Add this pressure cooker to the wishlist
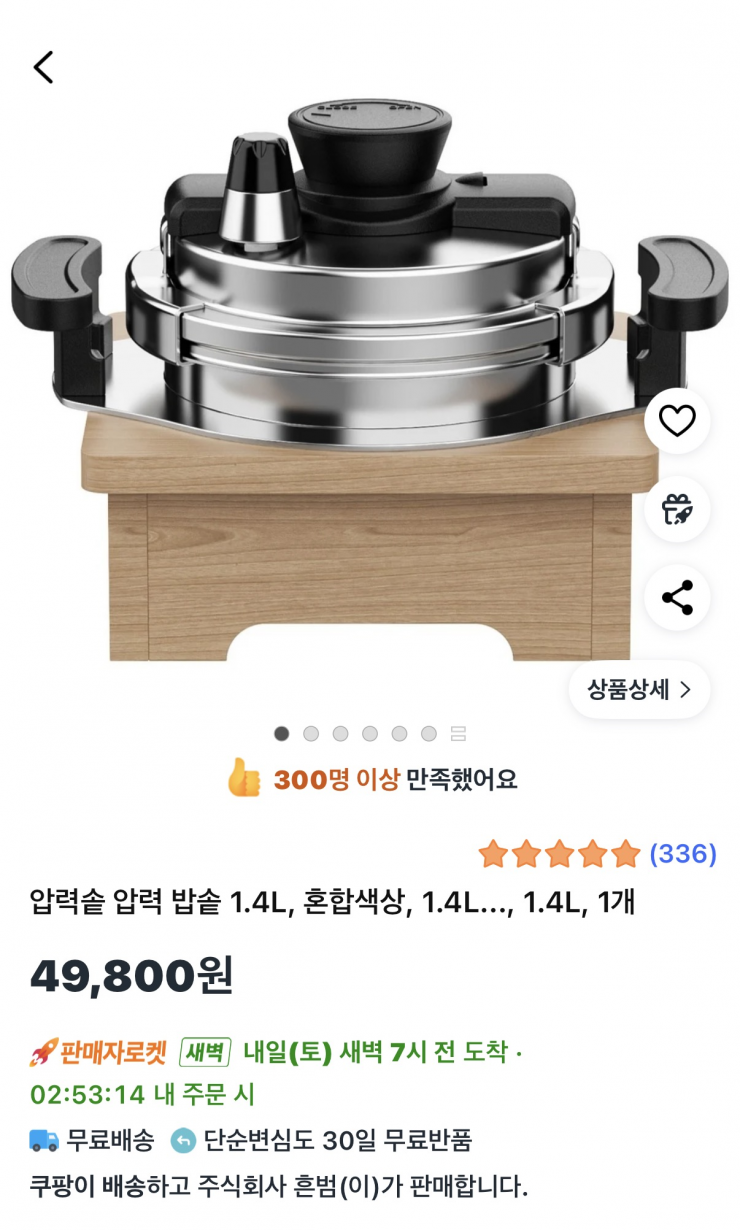This screenshot has height=1230, width=740. (x=677, y=422)
